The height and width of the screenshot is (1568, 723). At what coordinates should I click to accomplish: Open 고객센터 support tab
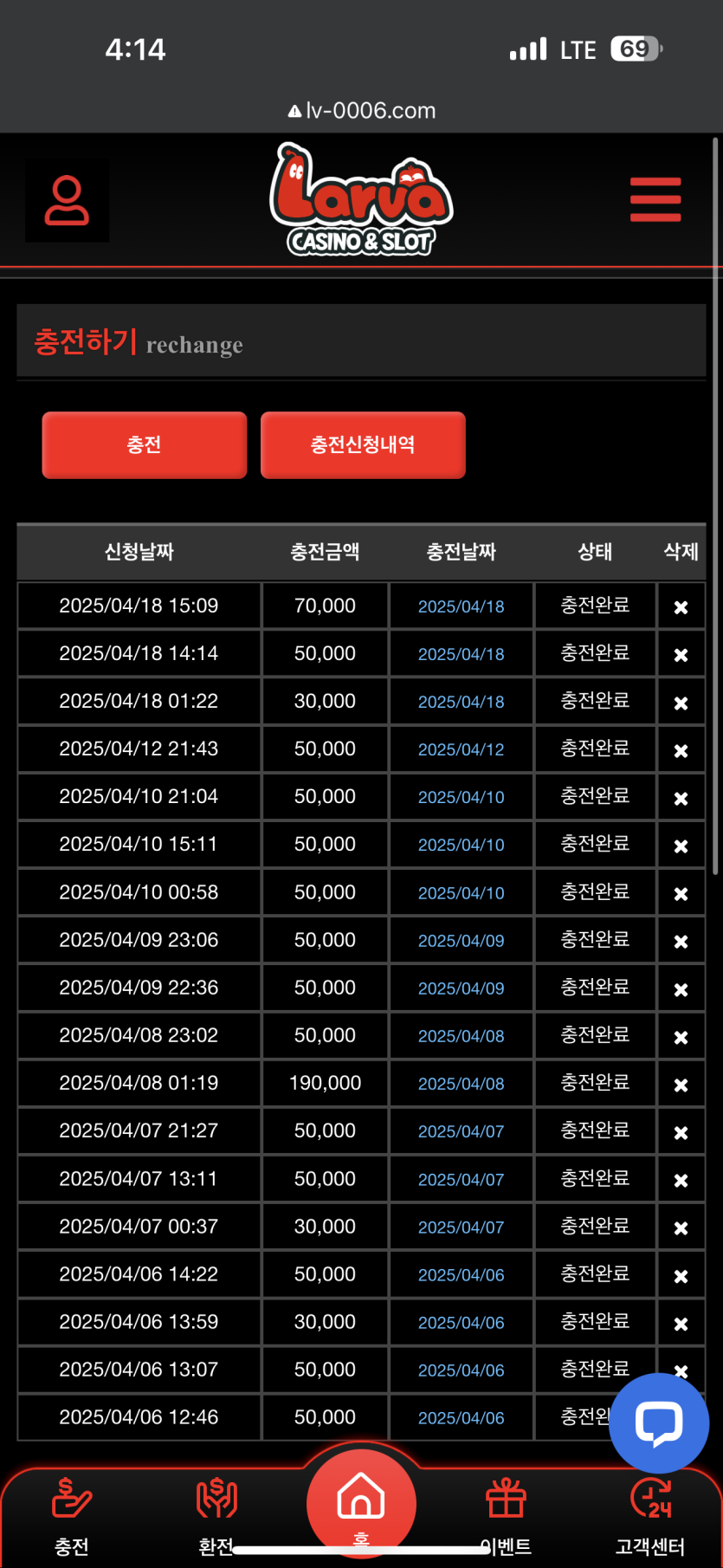point(650,1516)
